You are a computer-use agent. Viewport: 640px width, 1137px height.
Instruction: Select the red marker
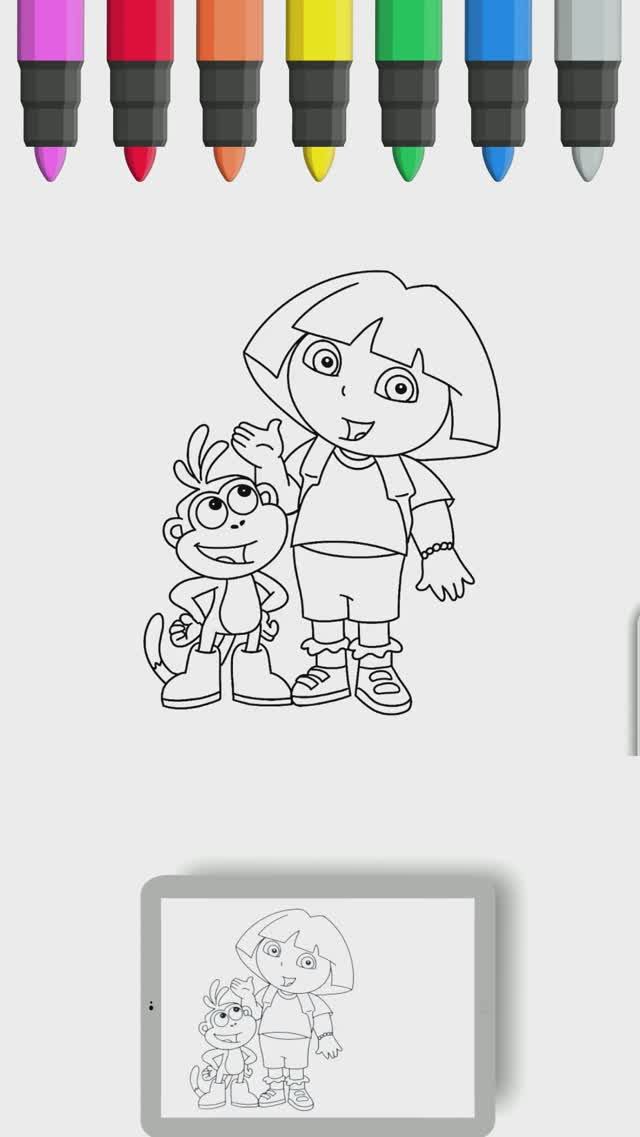pyautogui.click(x=140, y=90)
